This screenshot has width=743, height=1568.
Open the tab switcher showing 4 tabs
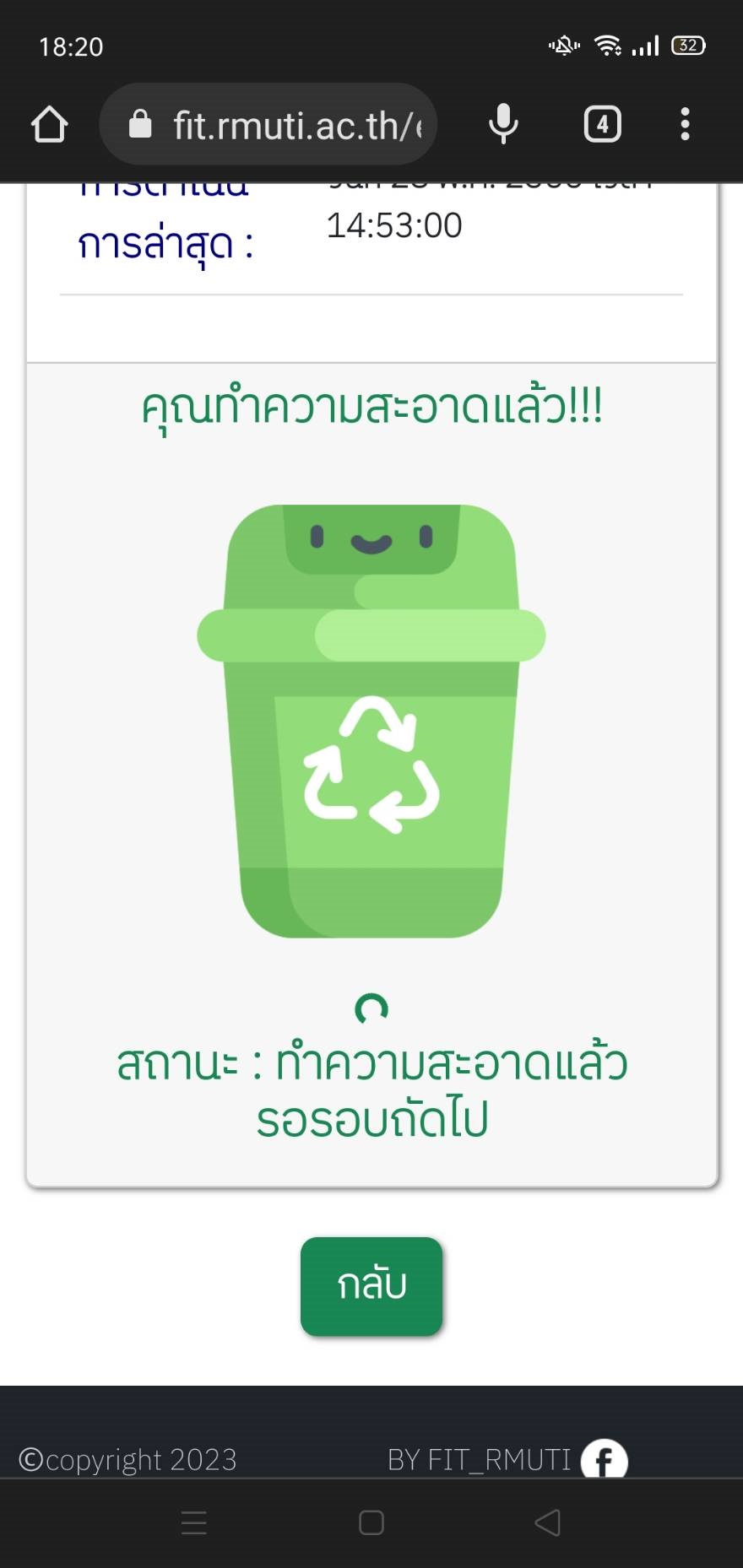pyautogui.click(x=602, y=125)
